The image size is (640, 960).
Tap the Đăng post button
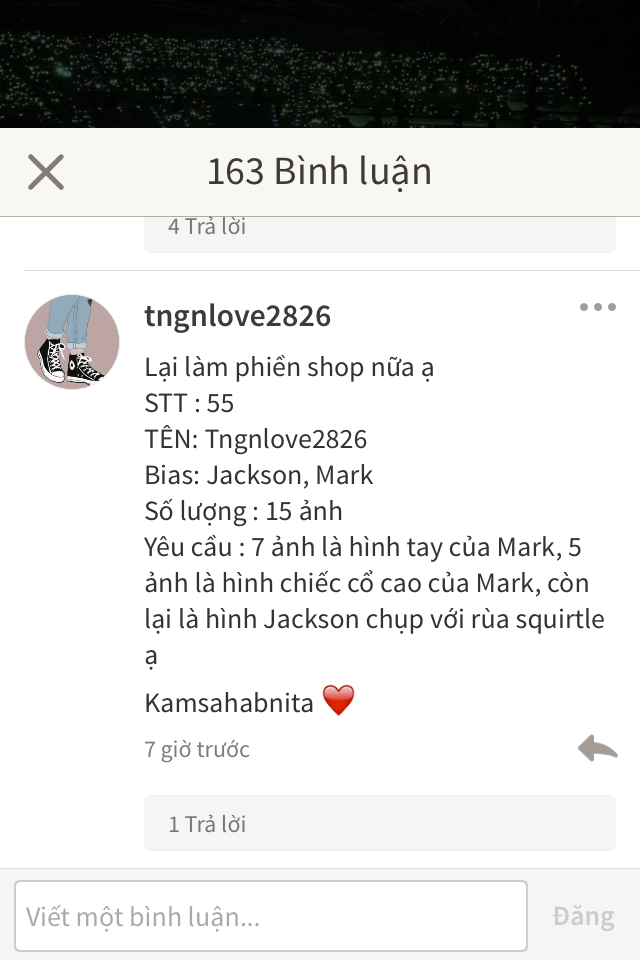pyautogui.click(x=584, y=916)
